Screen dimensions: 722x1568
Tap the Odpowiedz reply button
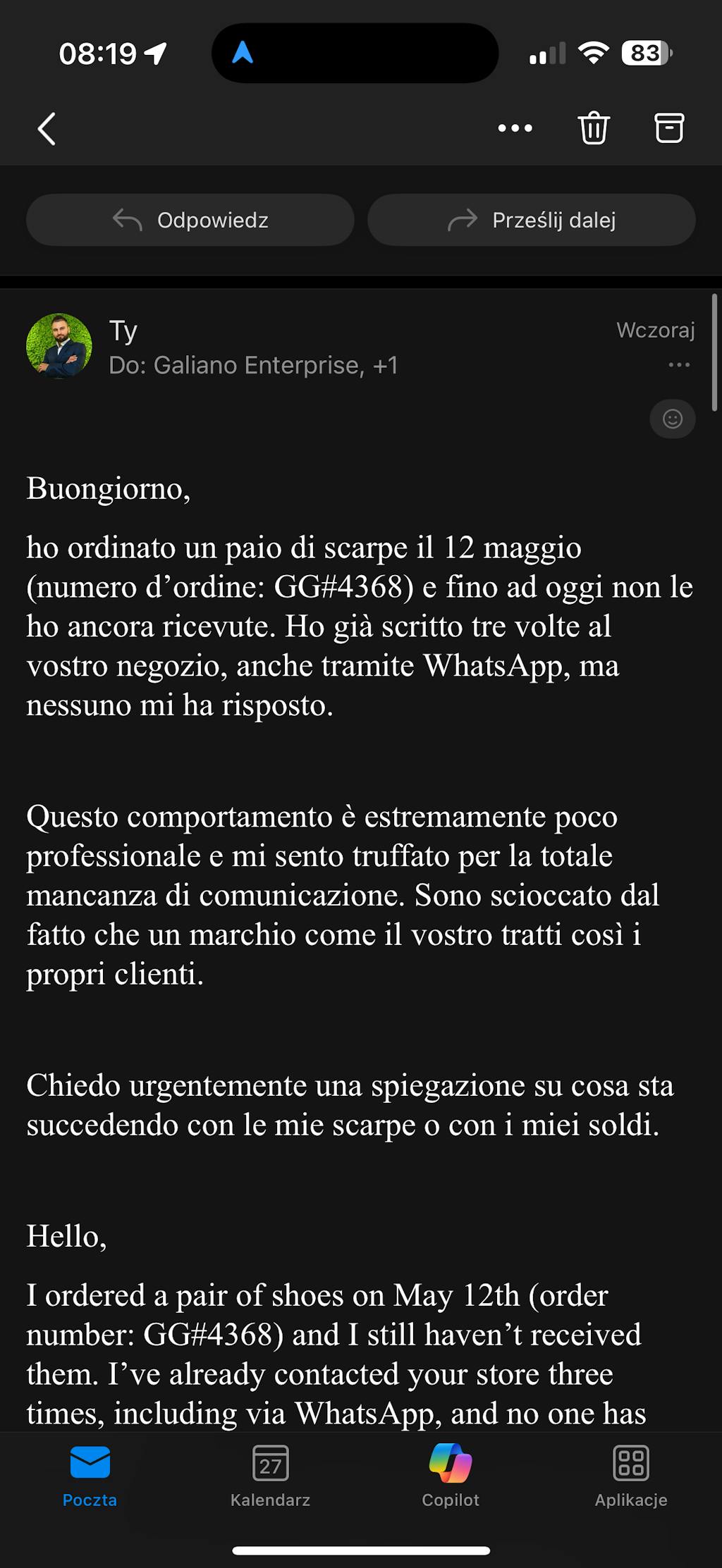tap(190, 221)
